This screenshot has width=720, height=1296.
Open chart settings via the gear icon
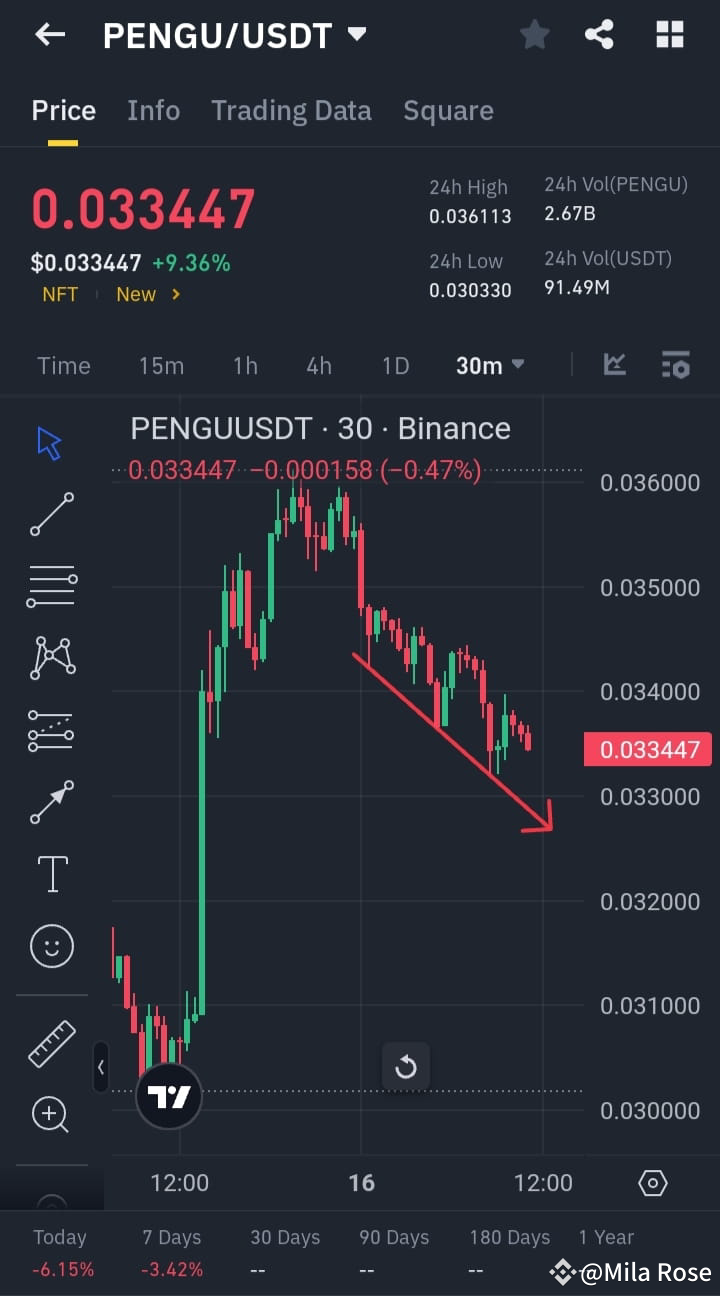(x=652, y=1182)
